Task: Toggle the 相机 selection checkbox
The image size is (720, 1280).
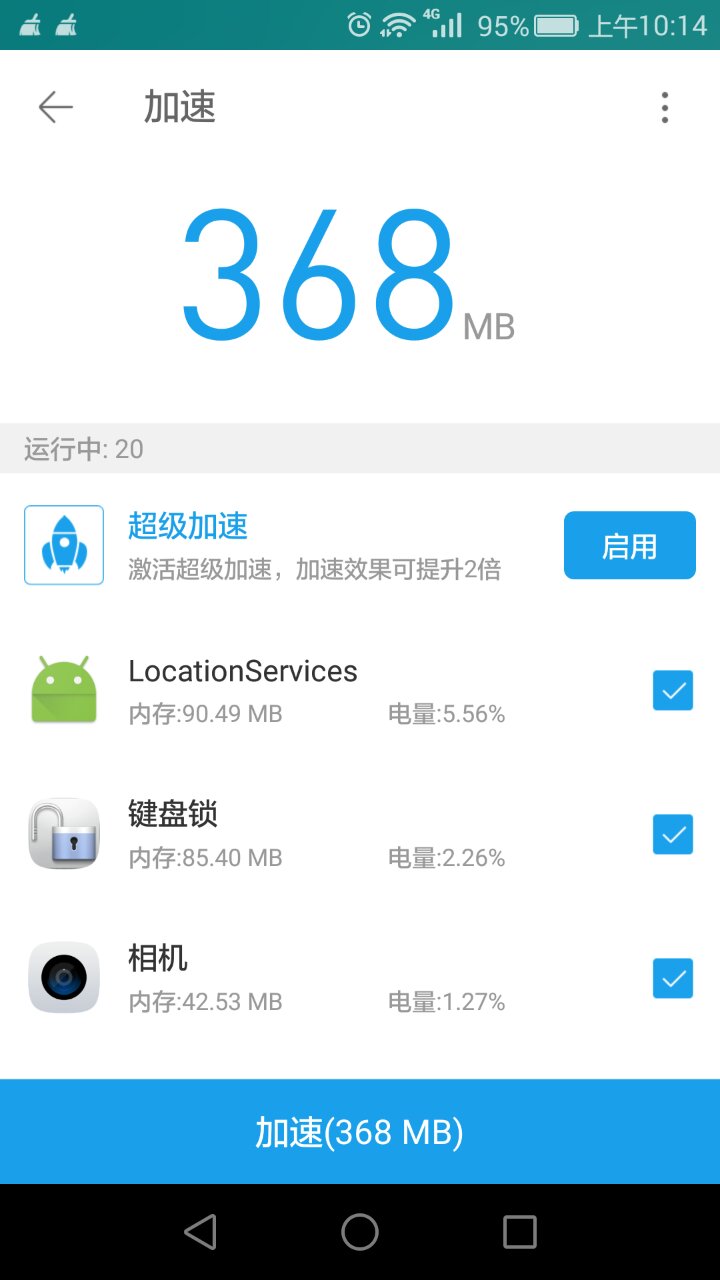Action: coord(672,978)
